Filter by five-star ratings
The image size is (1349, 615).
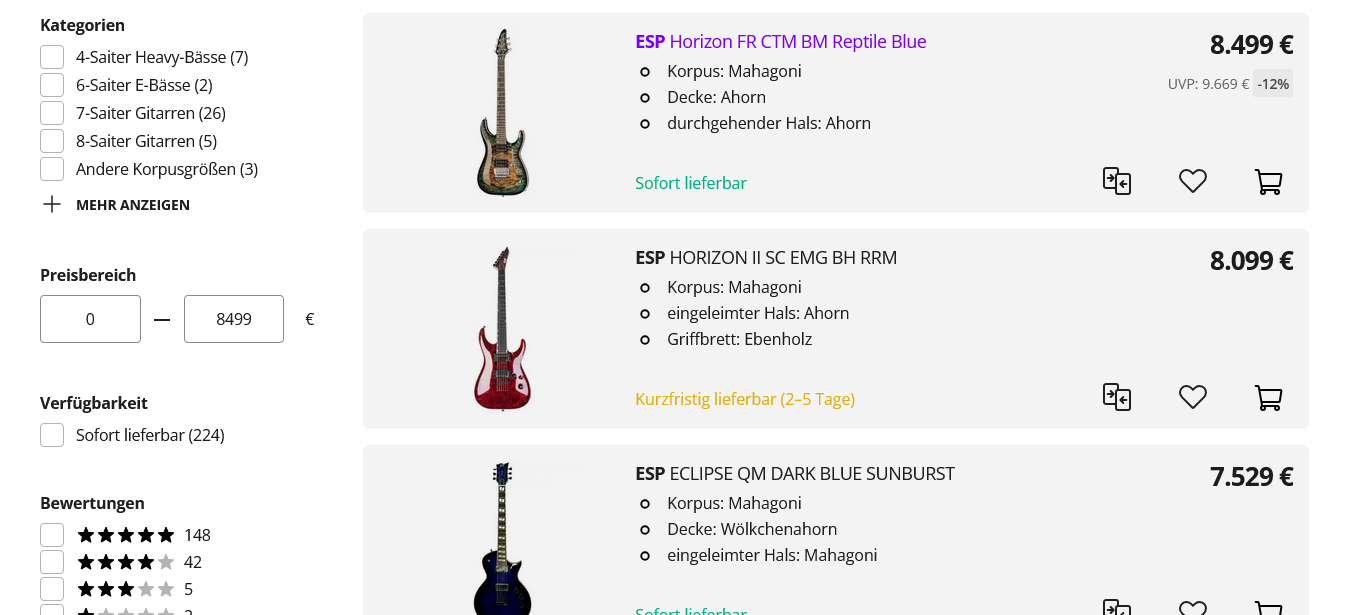tap(52, 535)
